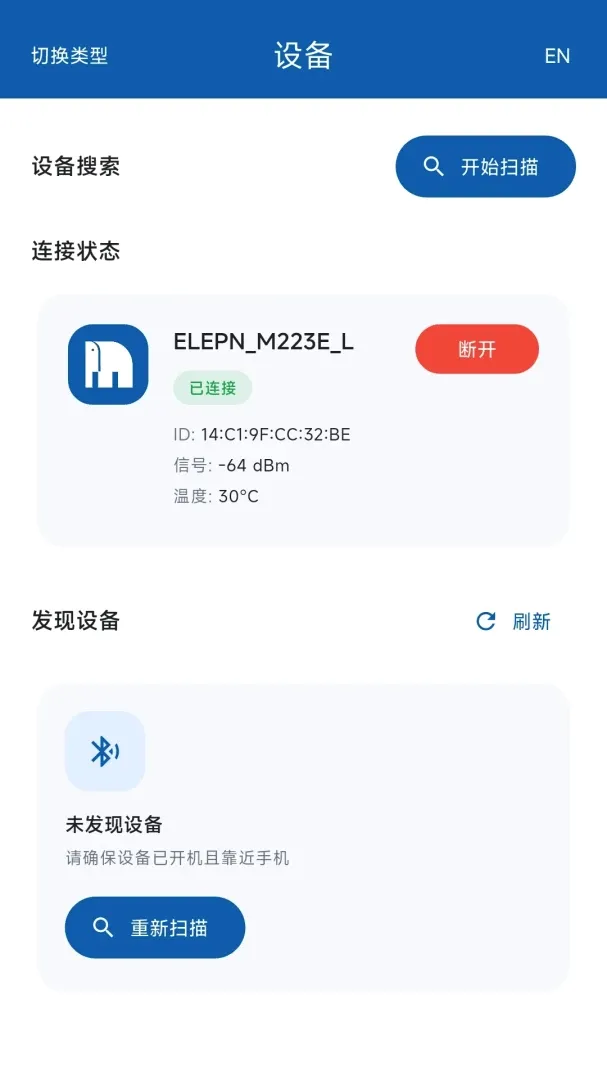
Task: Start scanning with 开始扫描
Action: point(485,167)
